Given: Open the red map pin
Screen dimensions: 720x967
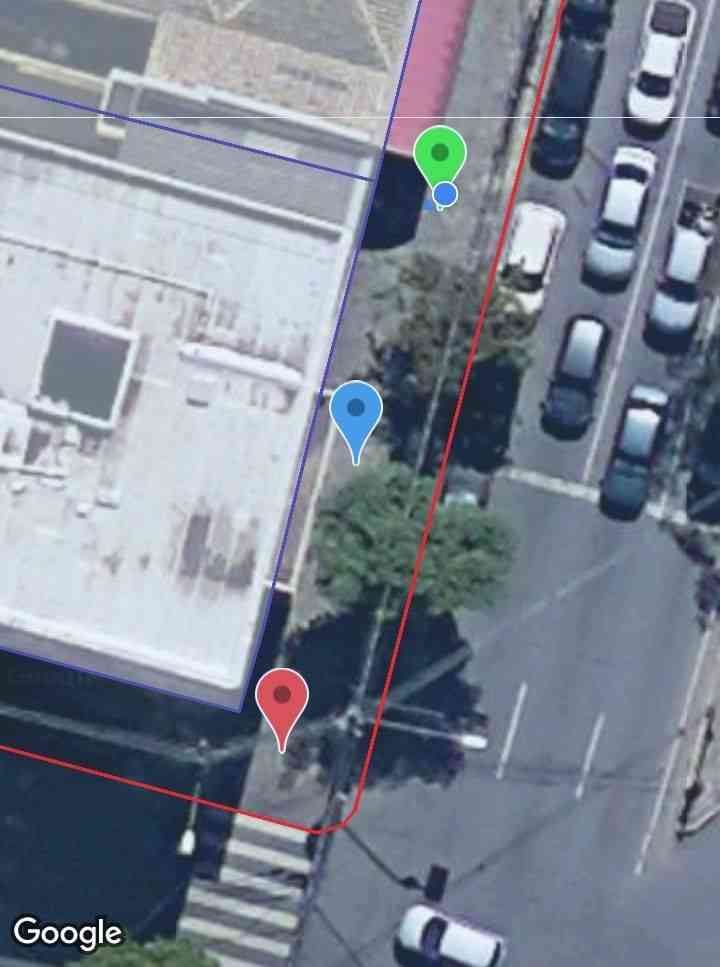Looking at the screenshot, I should (x=282, y=696).
